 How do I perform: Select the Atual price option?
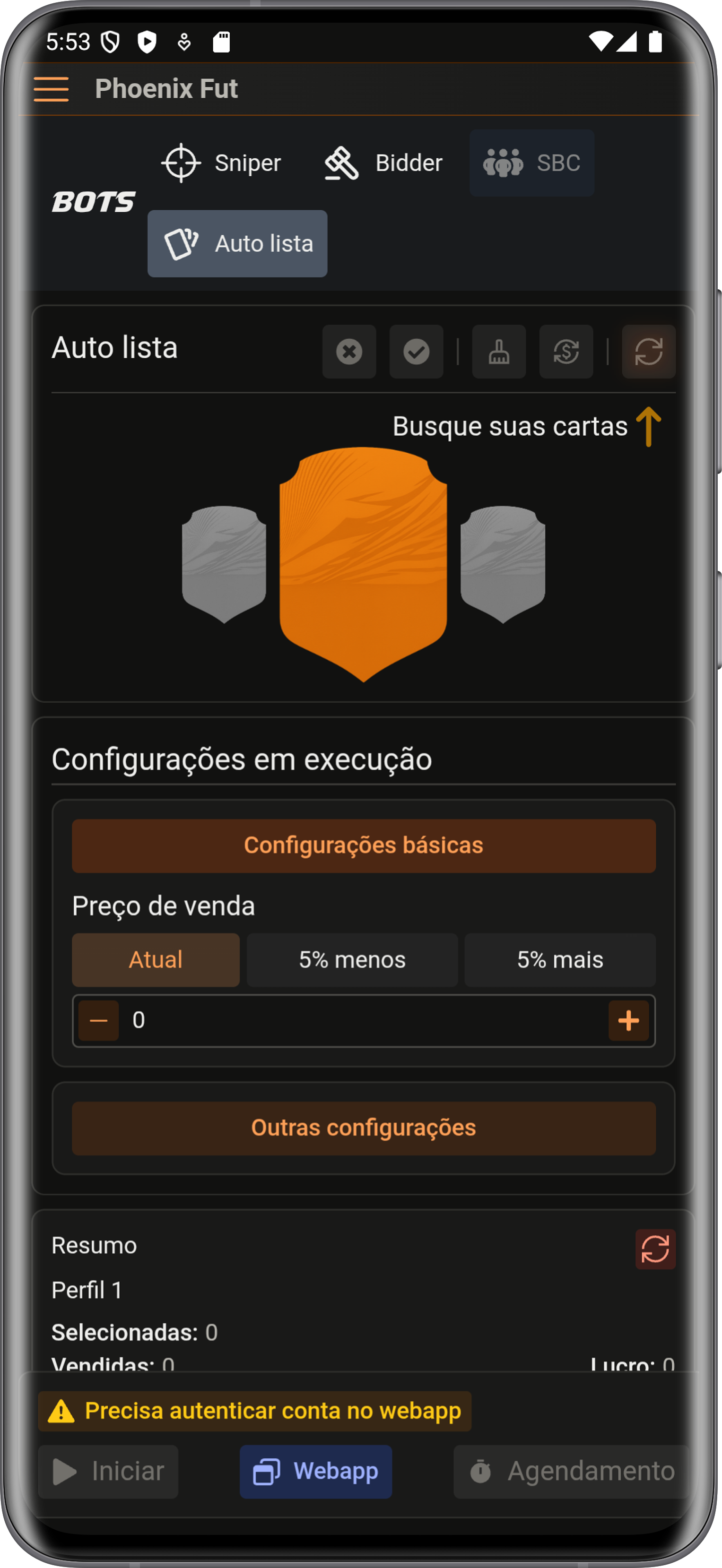pyautogui.click(x=155, y=959)
